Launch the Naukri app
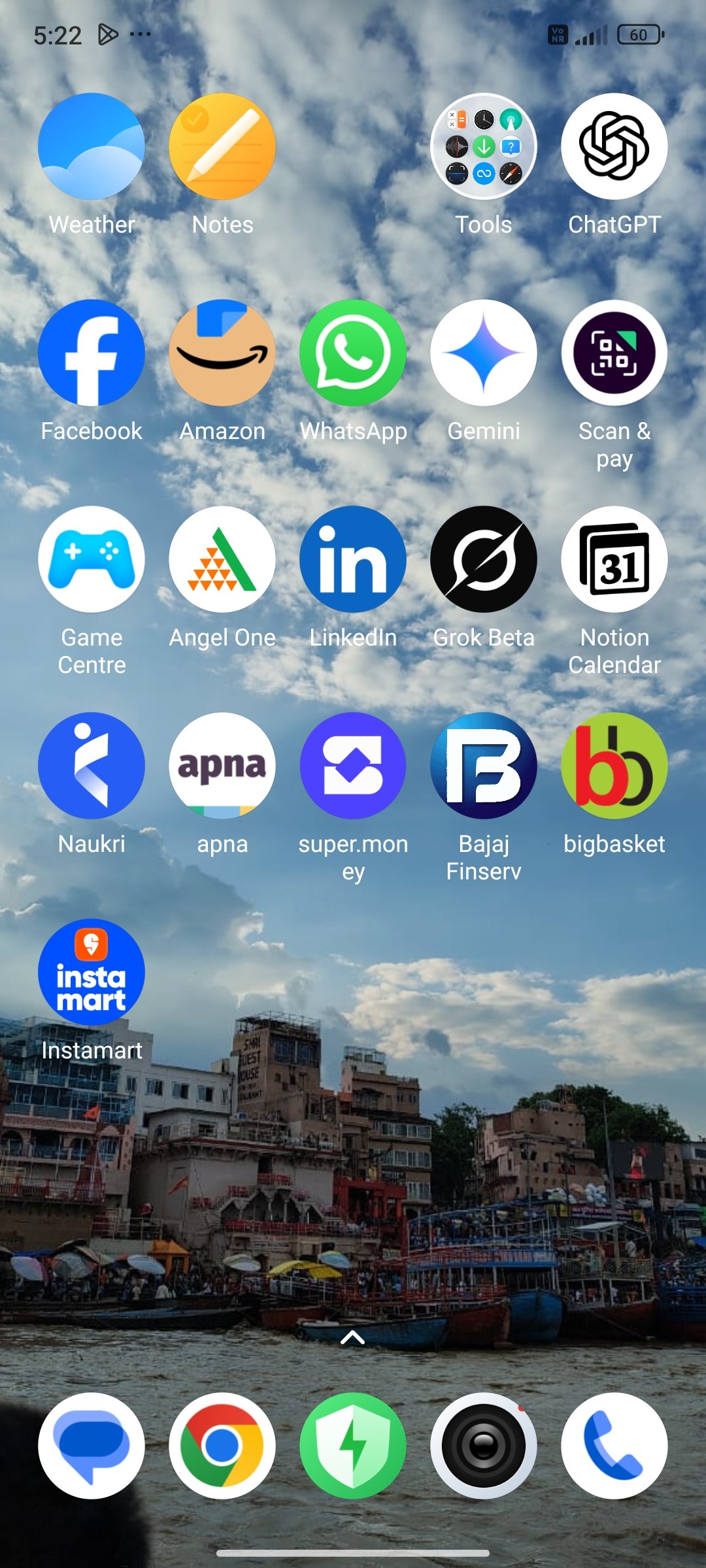706x1568 pixels. [x=92, y=766]
